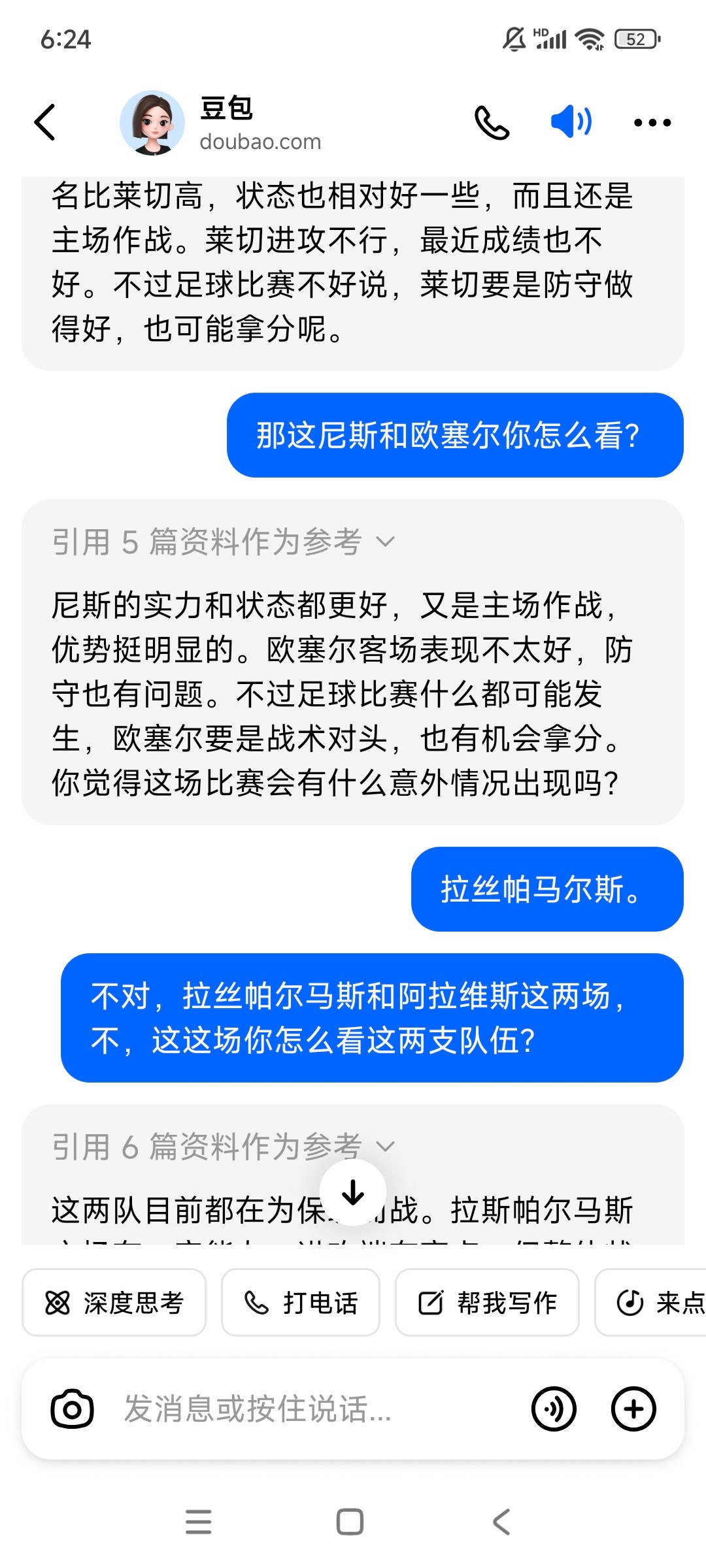Start a voice call with 豆包
This screenshot has width=706, height=1568.
pyautogui.click(x=492, y=122)
